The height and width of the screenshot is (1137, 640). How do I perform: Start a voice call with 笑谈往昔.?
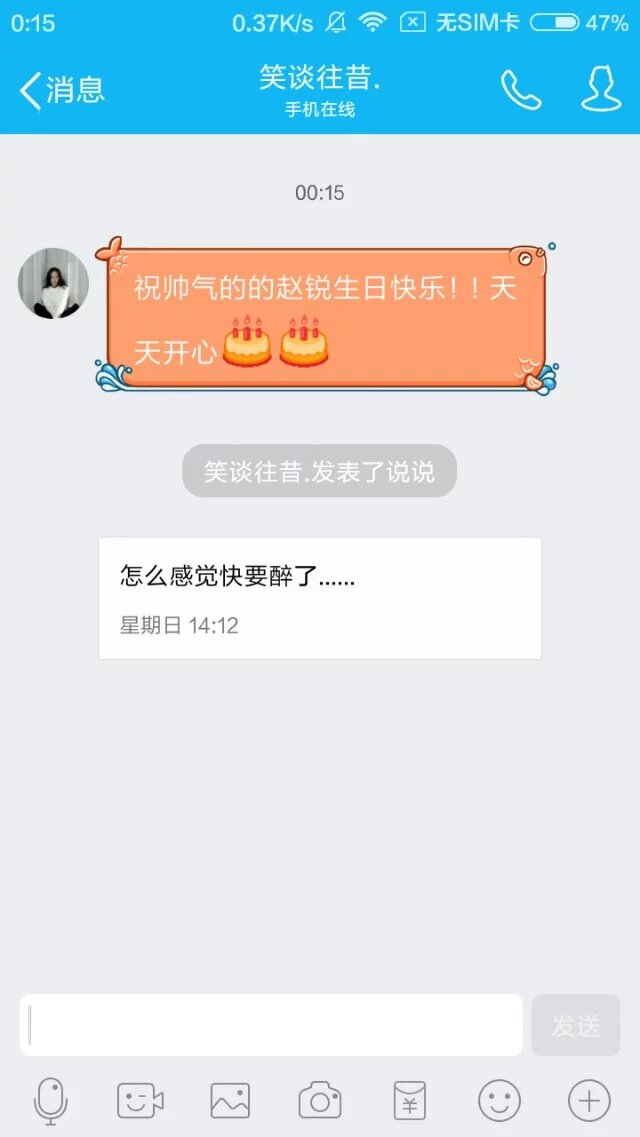coord(520,91)
